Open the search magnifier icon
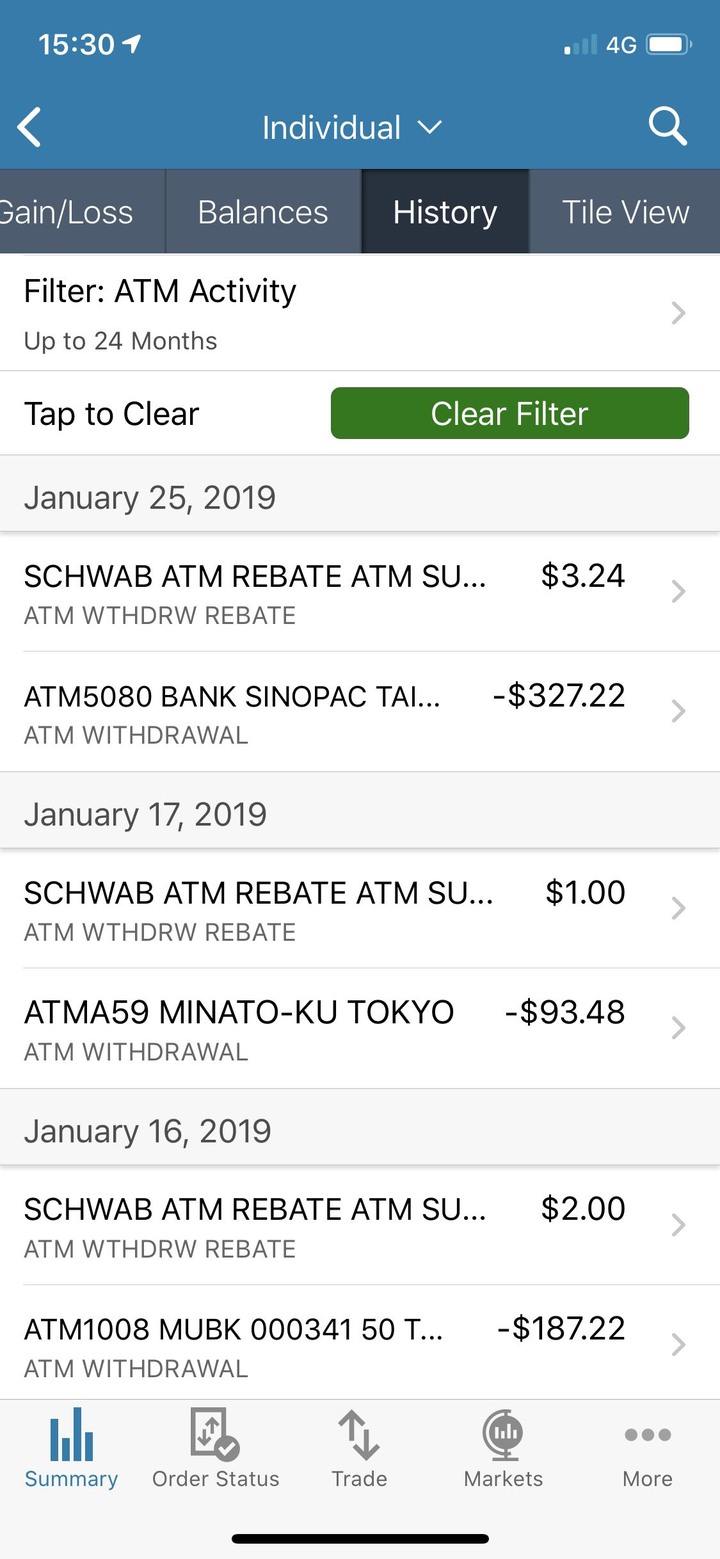The width and height of the screenshot is (720, 1559). tap(667, 127)
